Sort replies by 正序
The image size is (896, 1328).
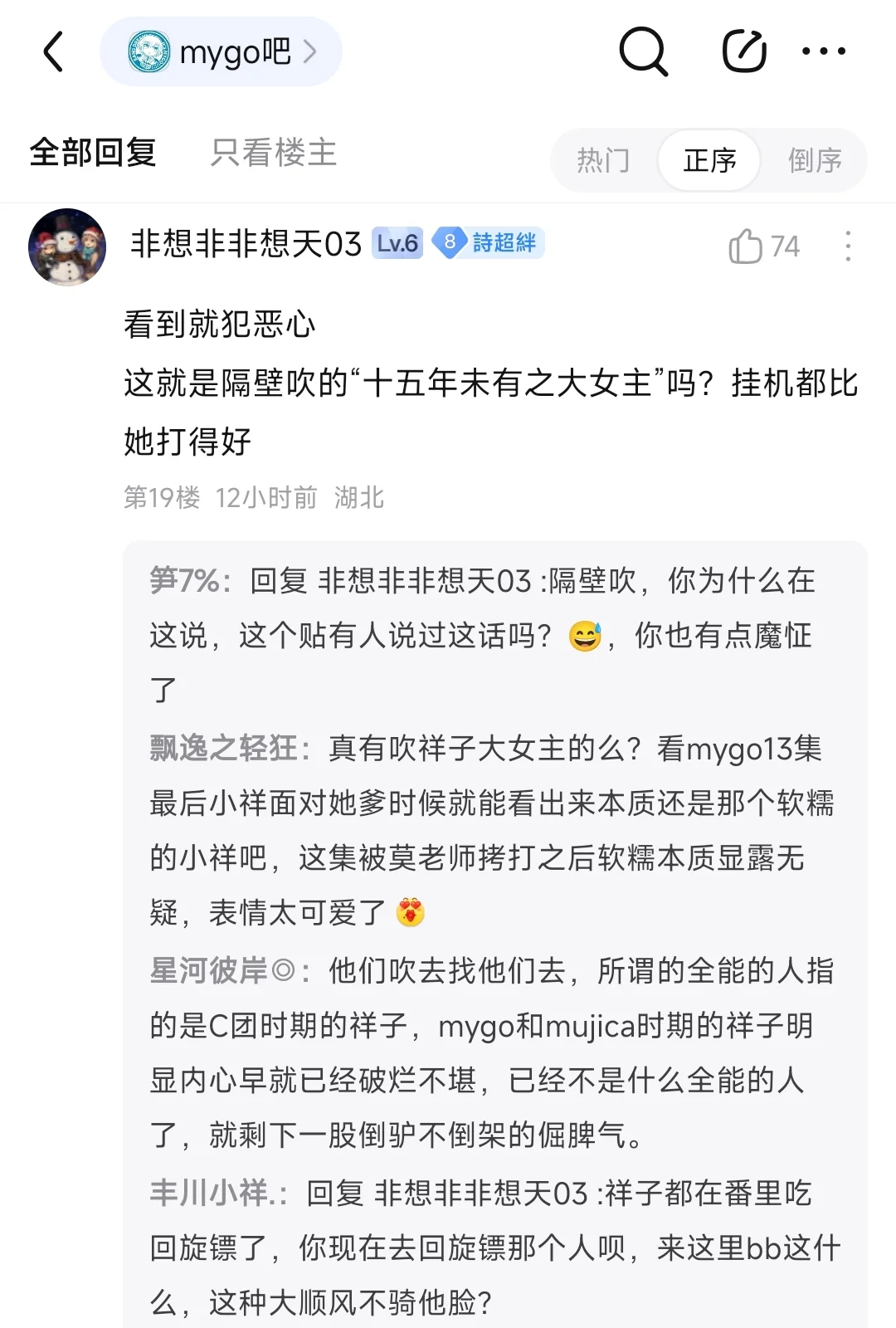(x=709, y=160)
